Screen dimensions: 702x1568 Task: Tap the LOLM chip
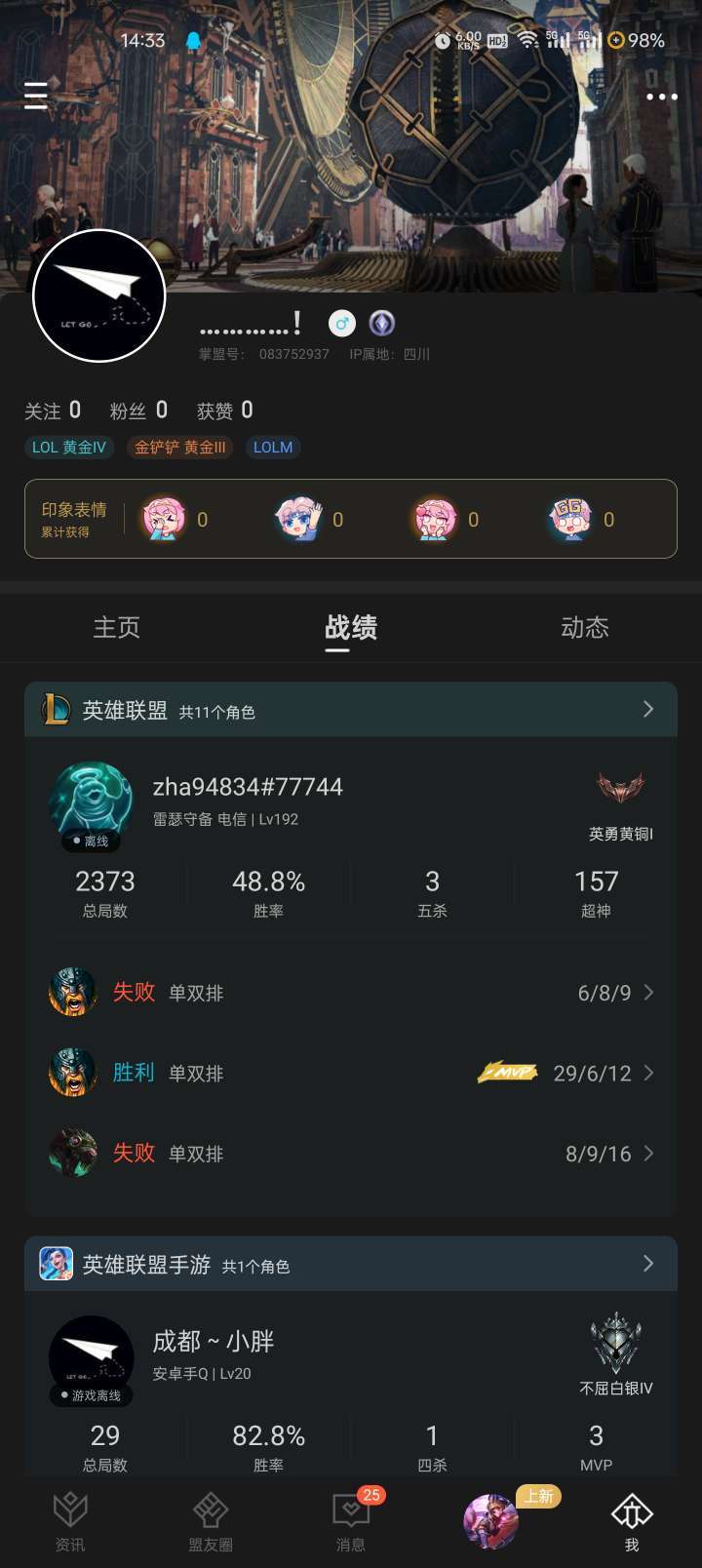[273, 448]
